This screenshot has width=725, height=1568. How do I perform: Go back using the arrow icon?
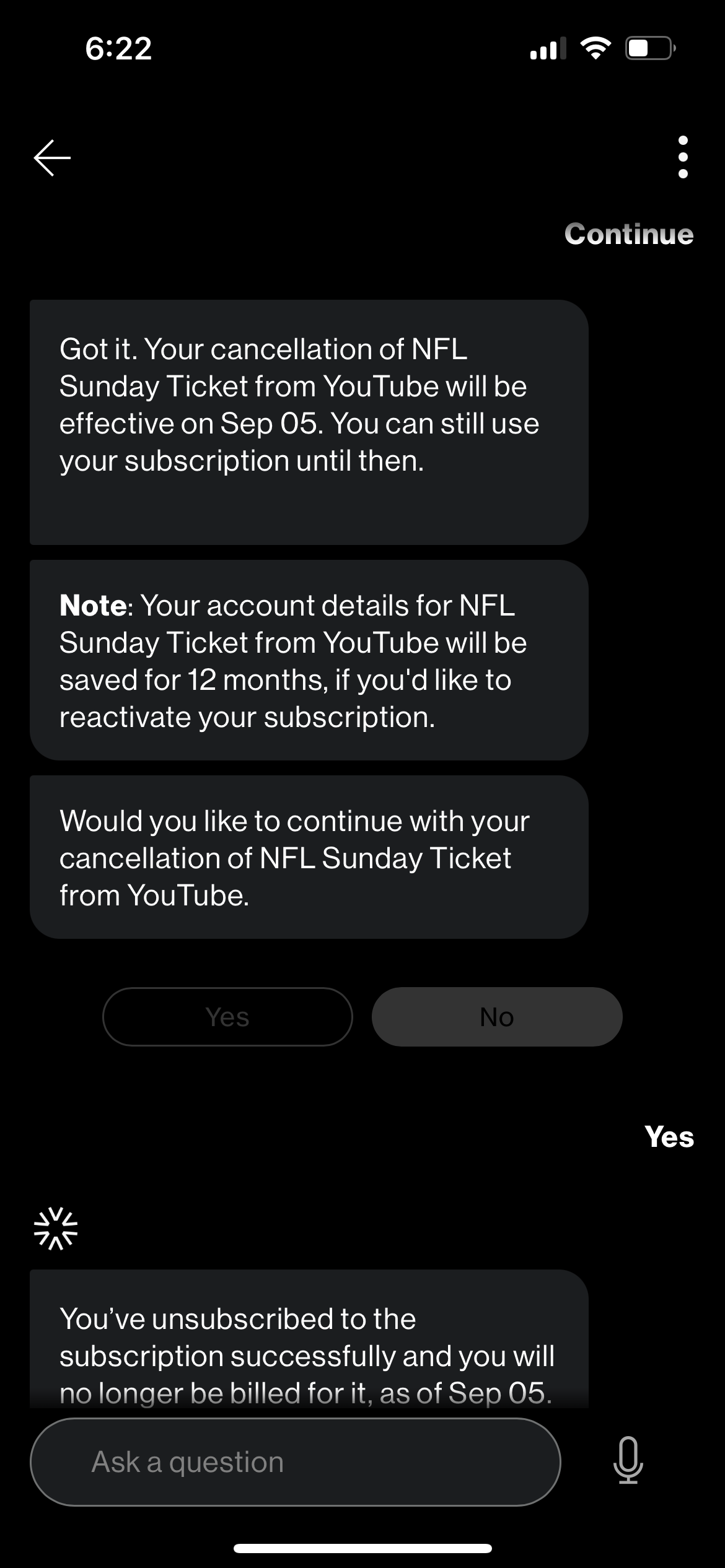point(52,157)
